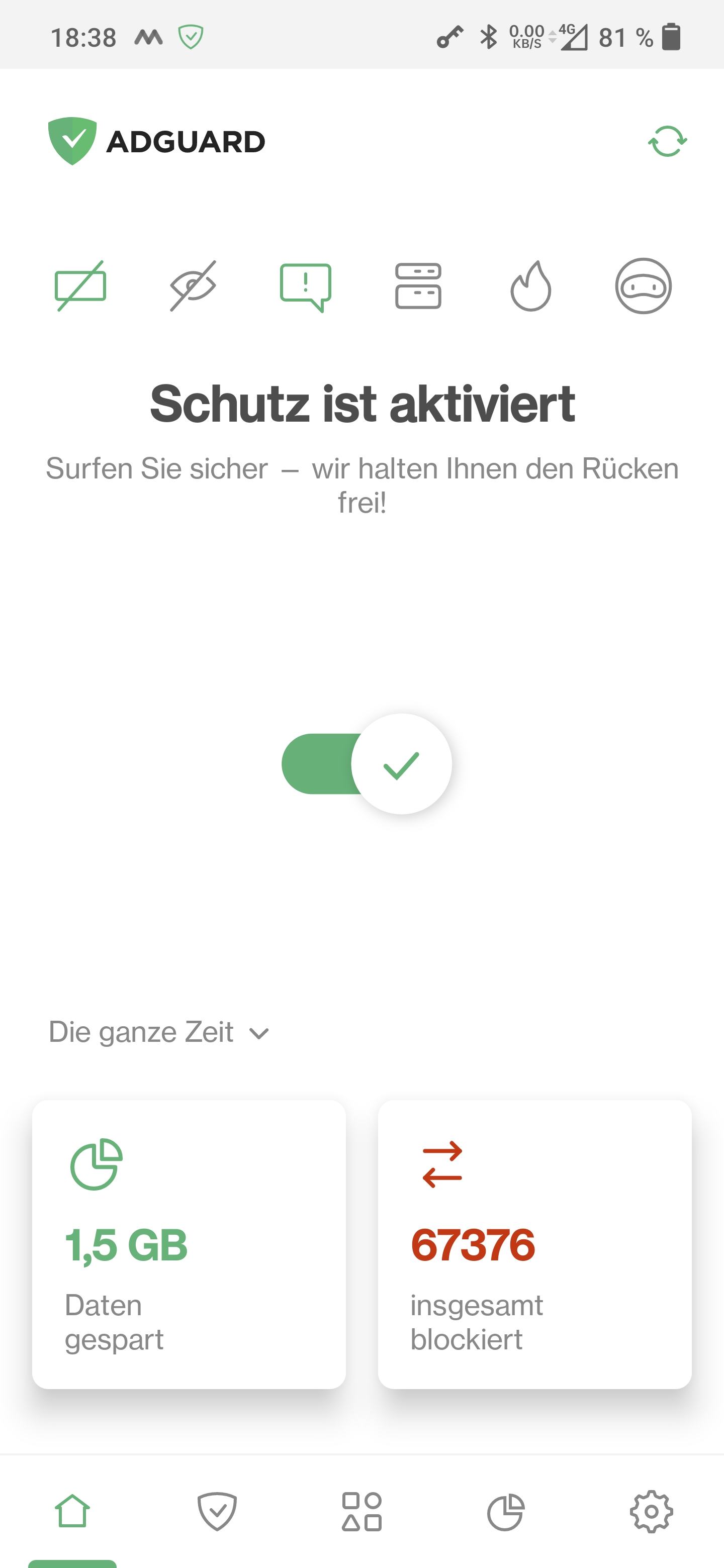
Task: Tap the green refresh update icon
Action: (667, 141)
